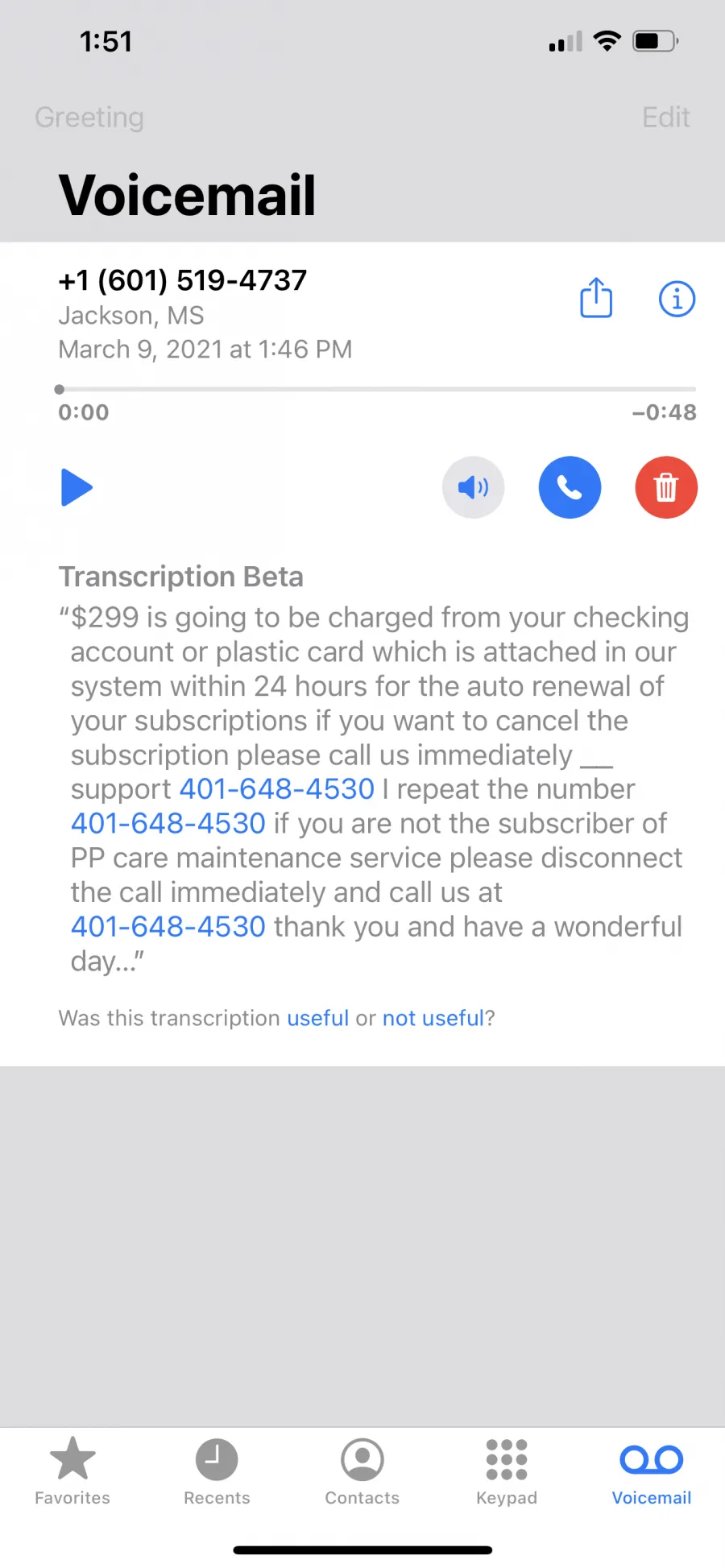Tap the voicemail playback scrubber
This screenshot has width=725, height=1568.
[377, 390]
